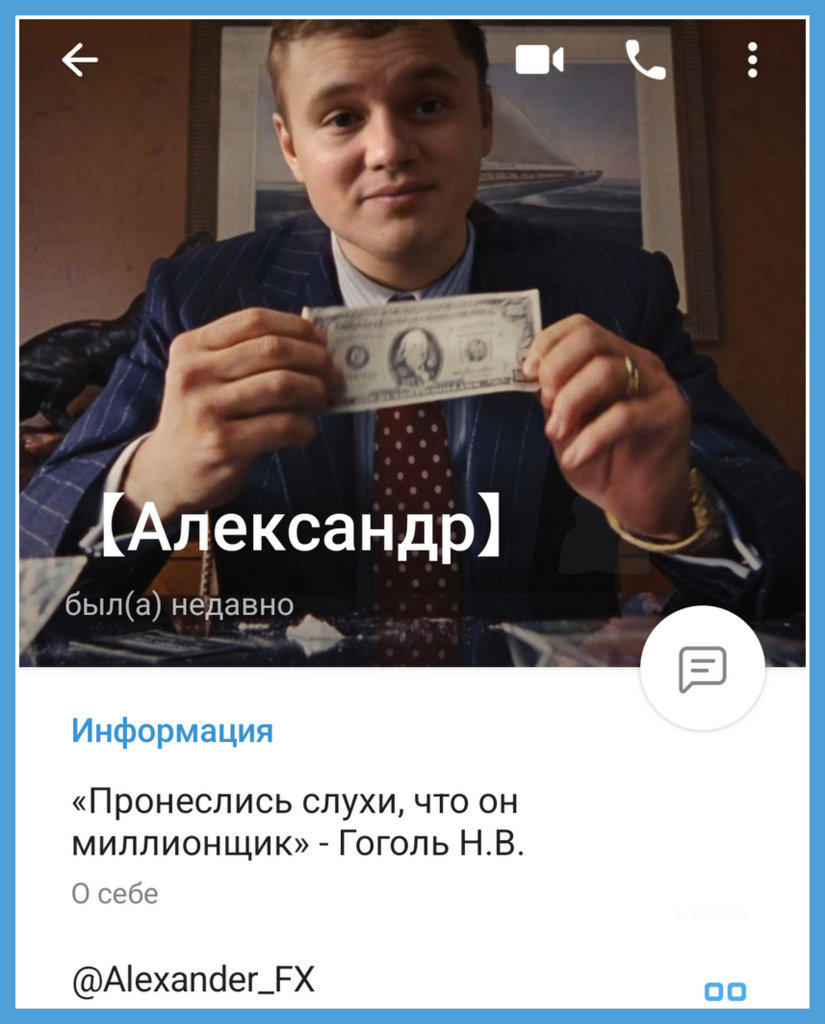Open the three-dot overflow menu

pyautogui.click(x=752, y=61)
